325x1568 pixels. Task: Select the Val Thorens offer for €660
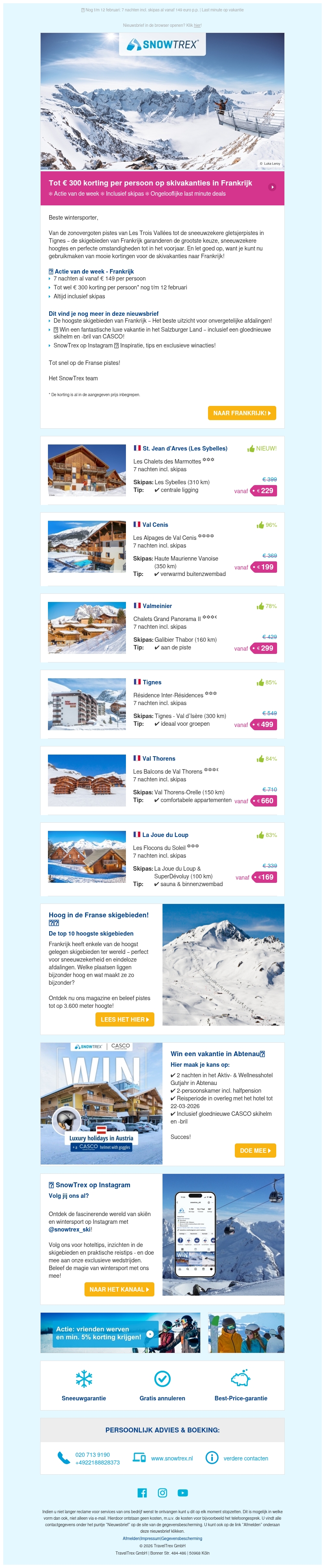(162, 781)
